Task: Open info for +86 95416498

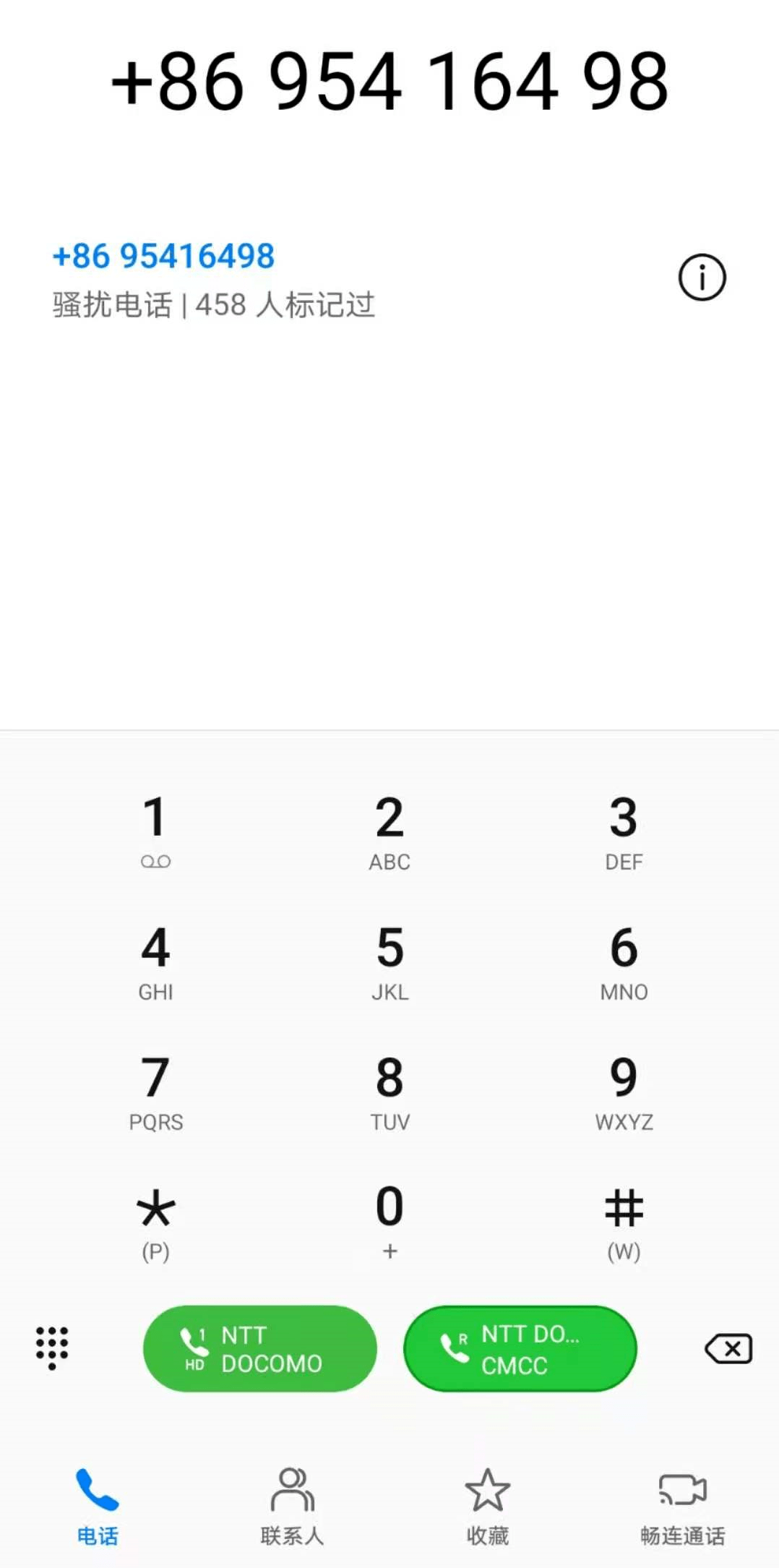Action: click(702, 278)
